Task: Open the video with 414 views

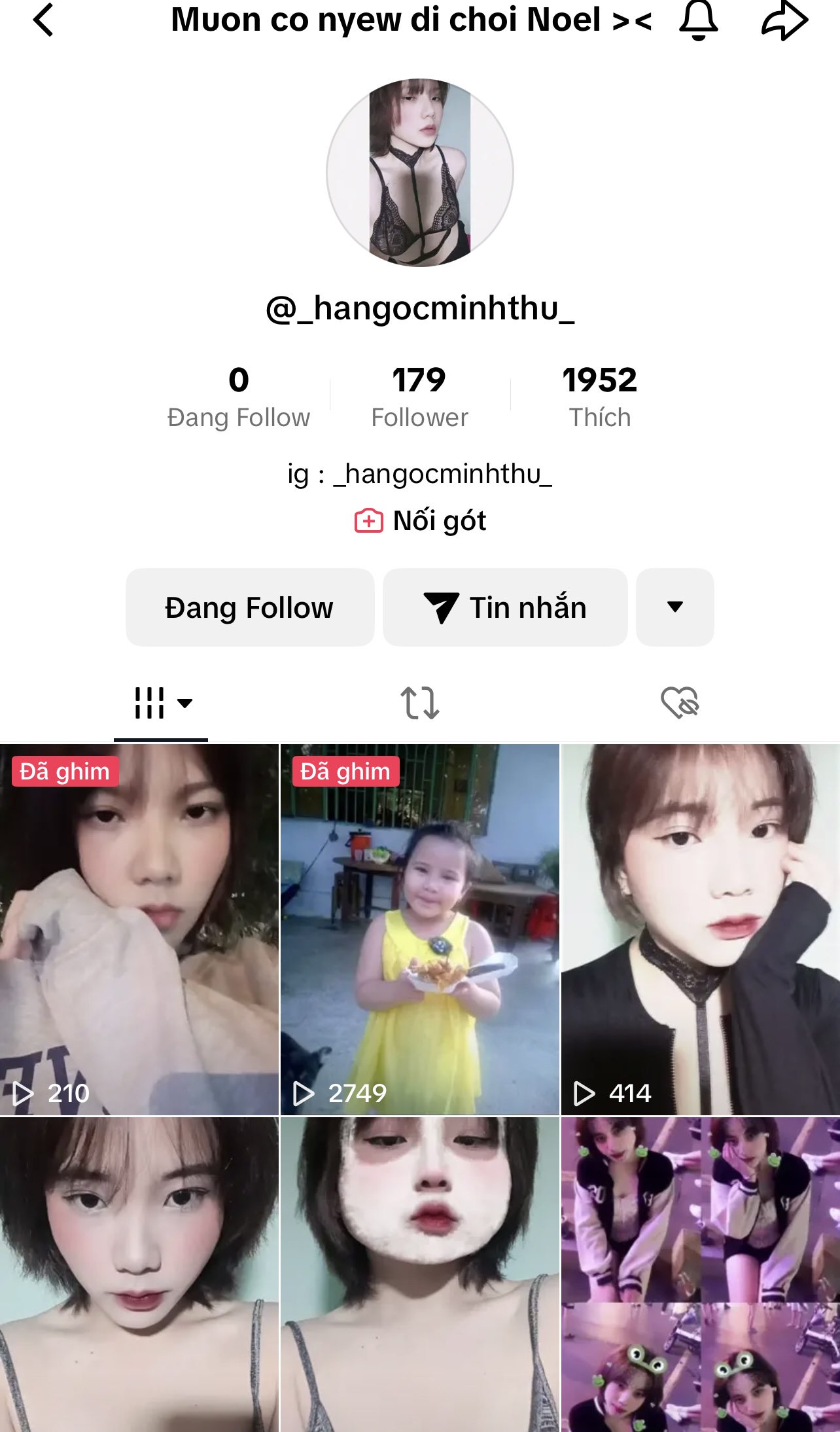Action: [700, 929]
